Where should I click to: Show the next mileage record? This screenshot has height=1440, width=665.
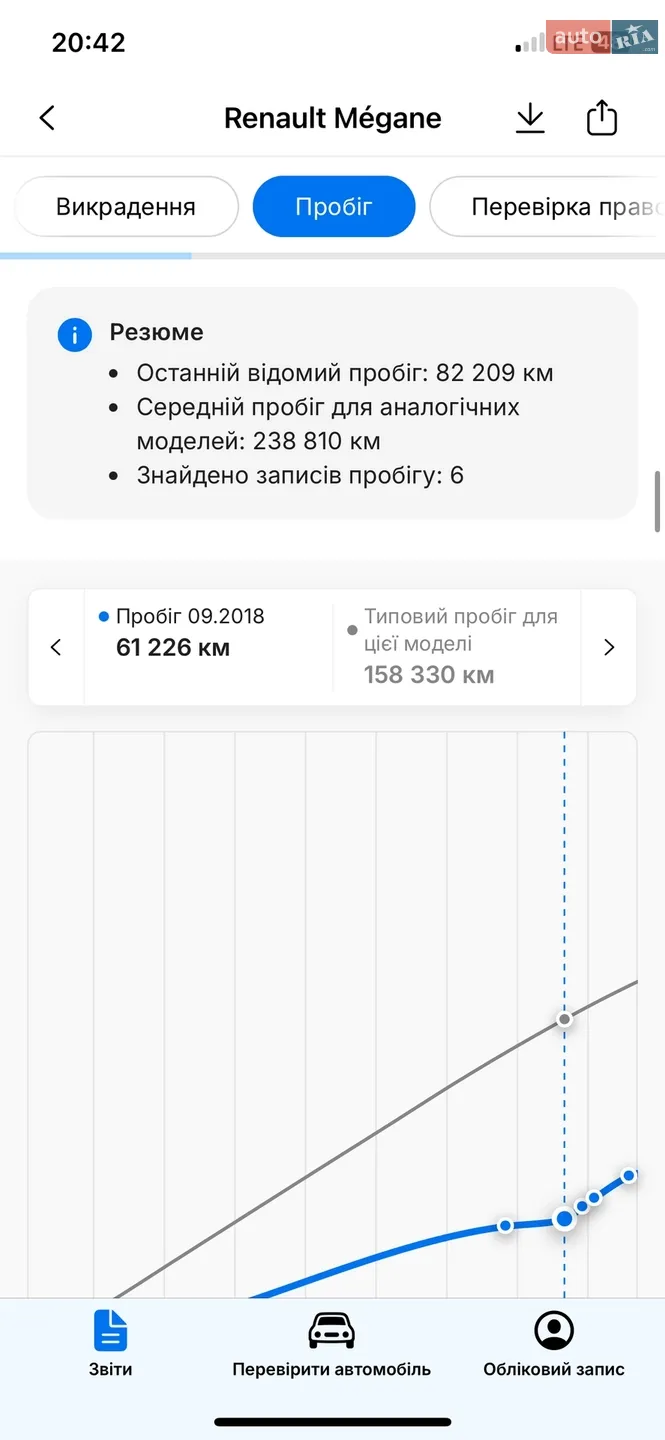tap(609, 647)
